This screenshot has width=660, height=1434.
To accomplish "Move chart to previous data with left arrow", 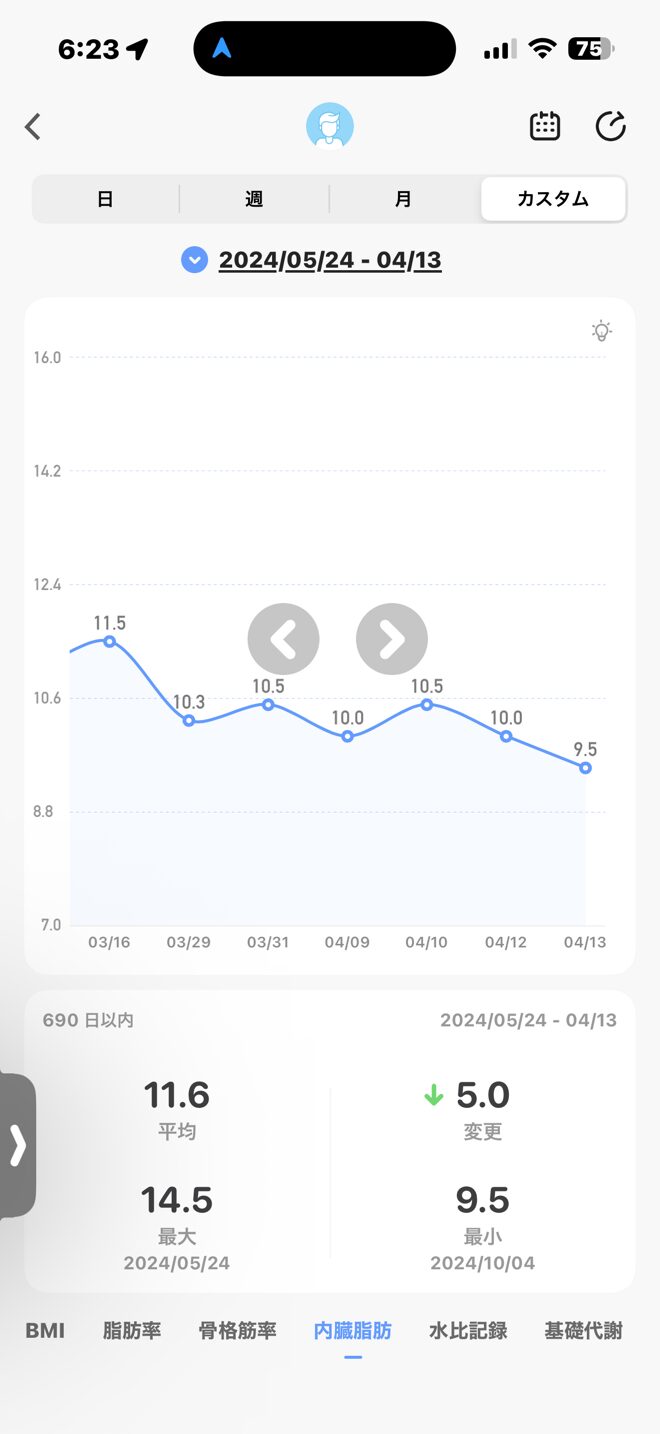I will 283,639.
